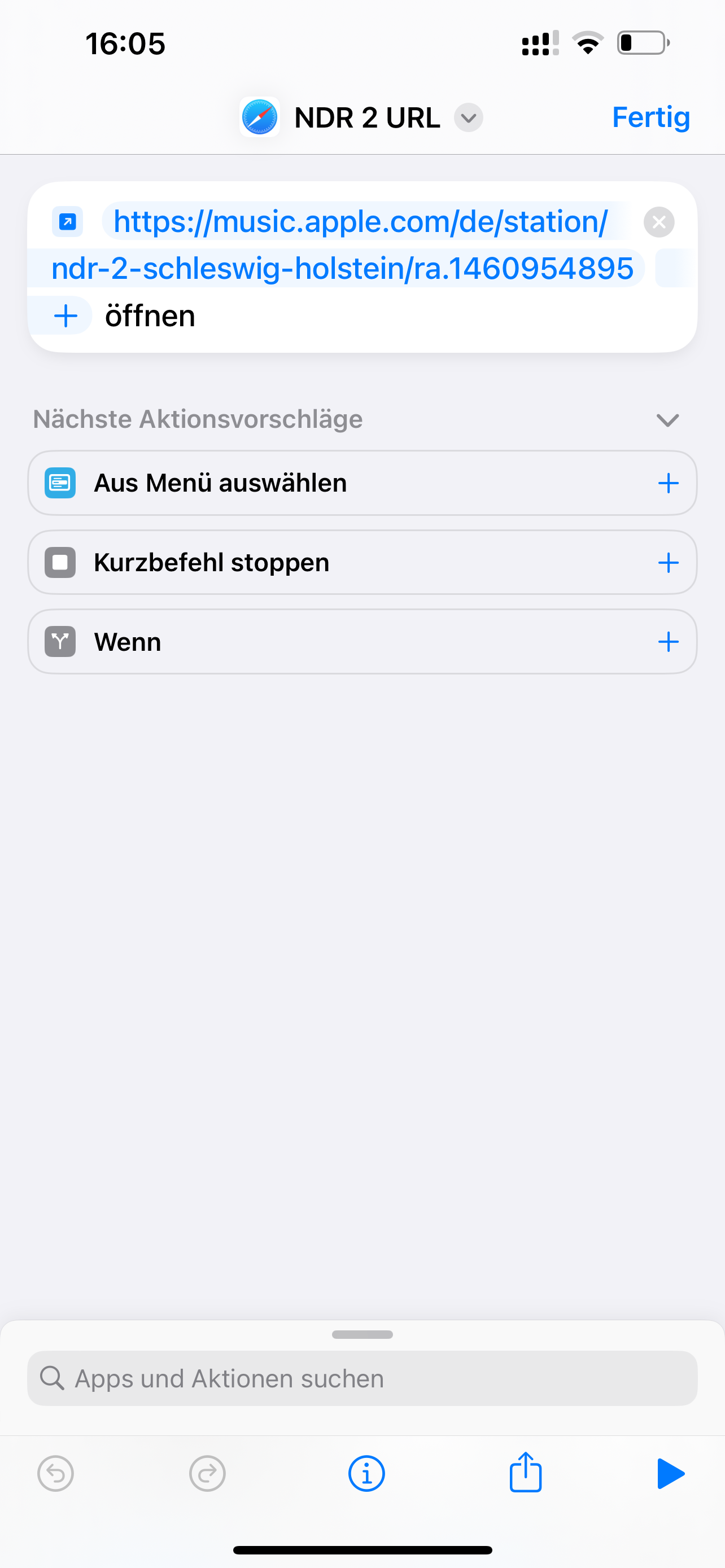
Task: Edit the music.apple.com URL field
Action: click(360, 222)
